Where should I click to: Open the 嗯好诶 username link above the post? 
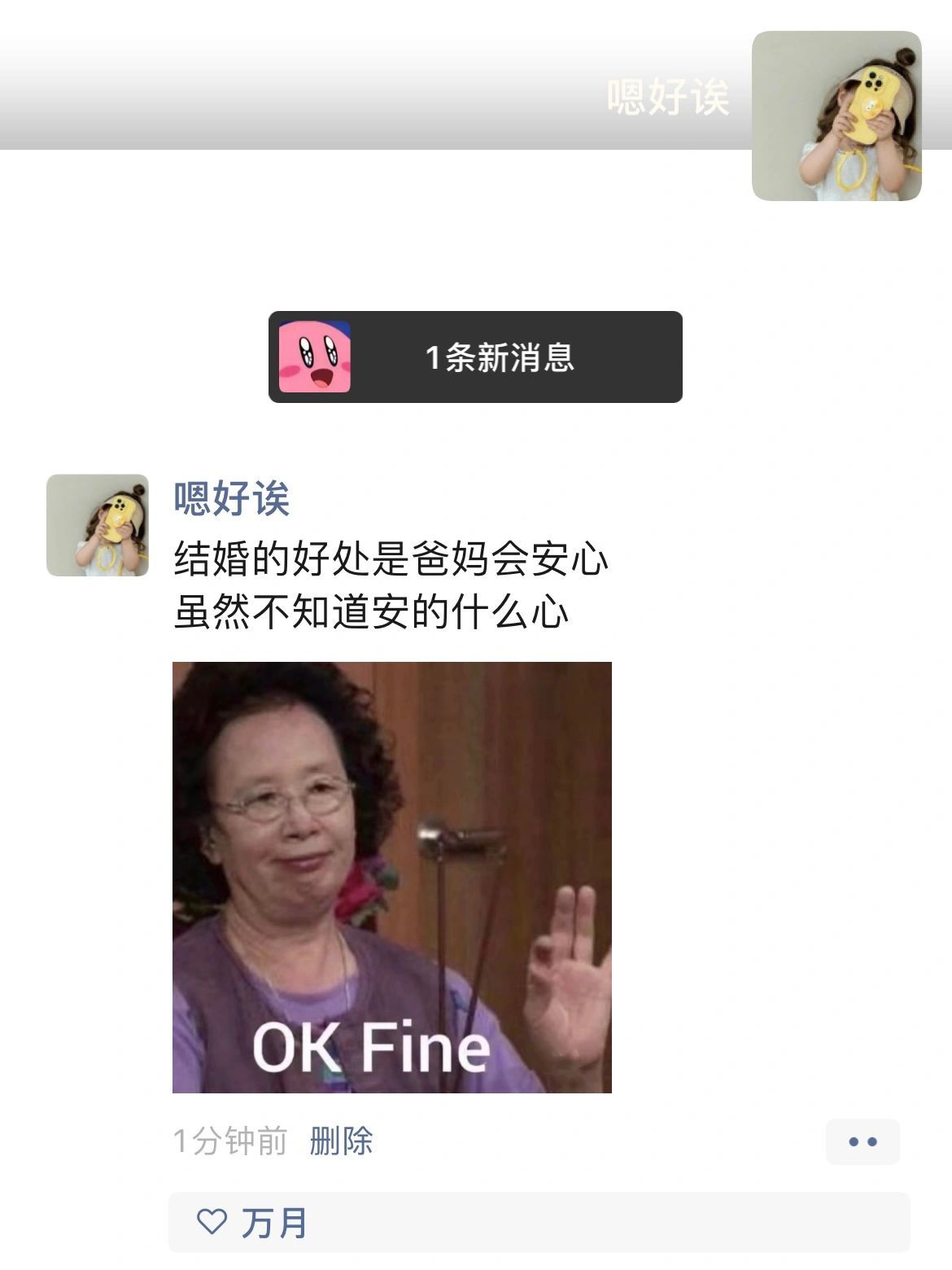coord(232,498)
